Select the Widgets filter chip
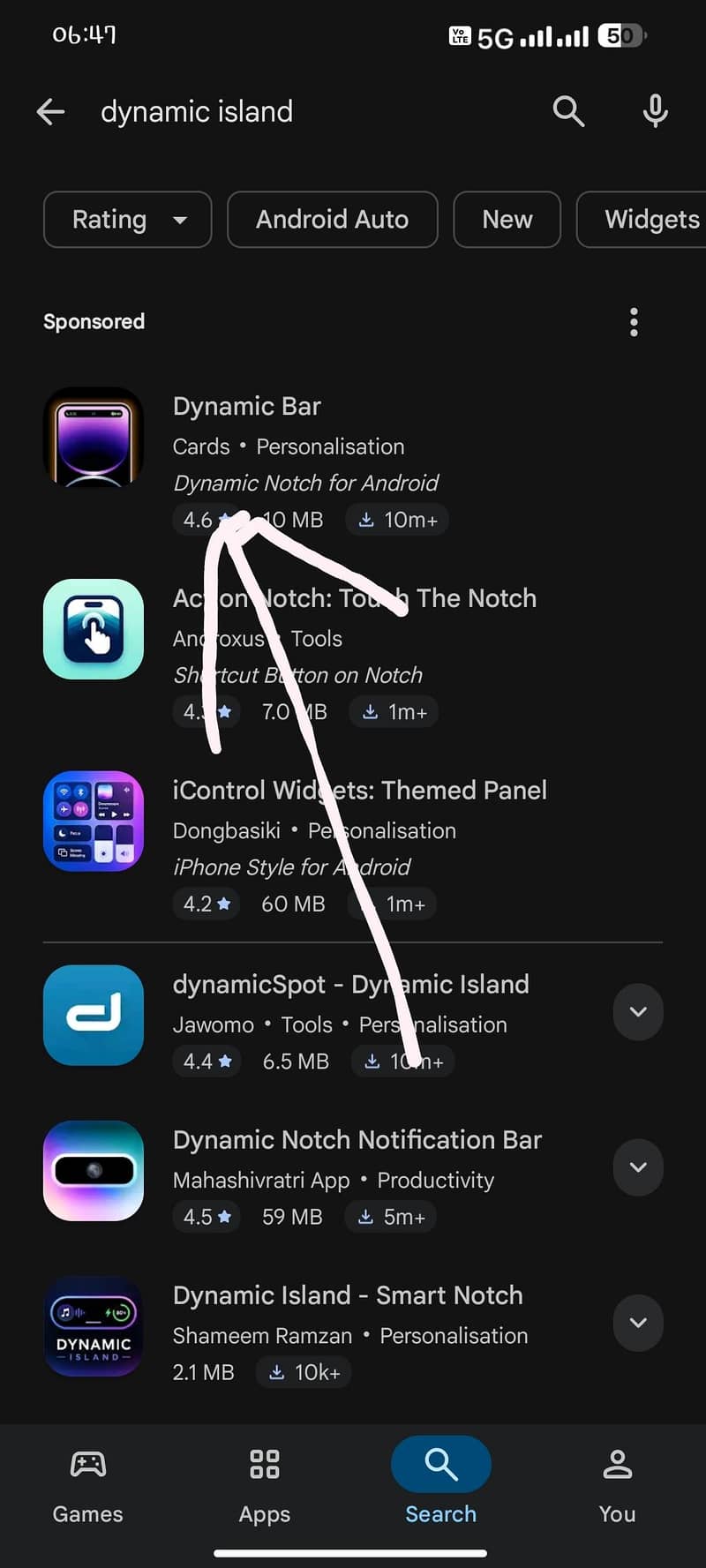This screenshot has height=1568, width=706. [642, 220]
